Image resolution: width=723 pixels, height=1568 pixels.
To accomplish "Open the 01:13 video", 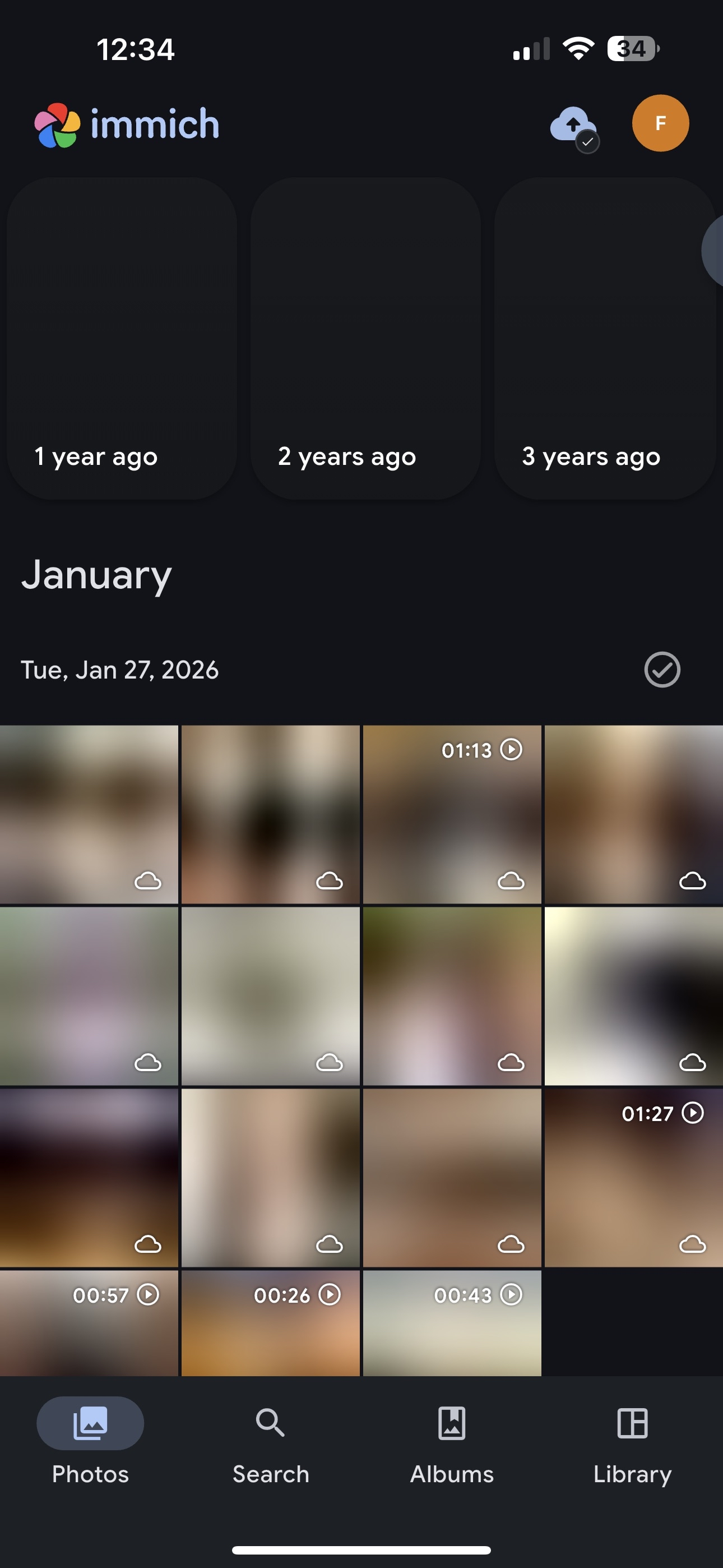I will tap(452, 814).
